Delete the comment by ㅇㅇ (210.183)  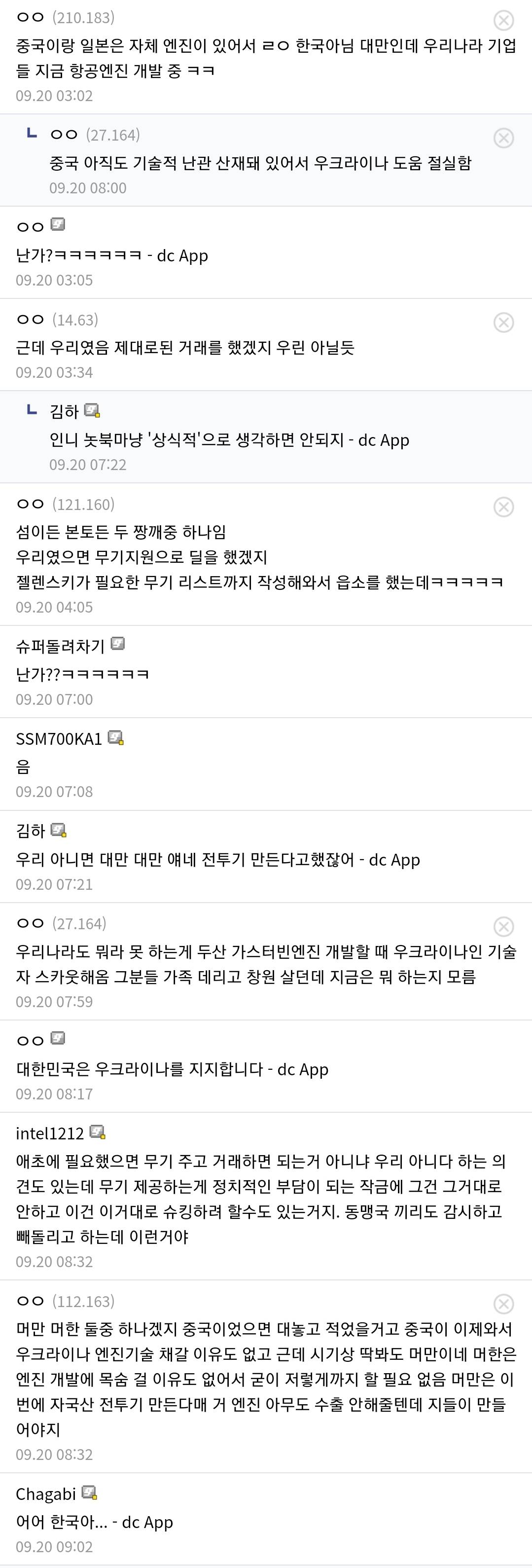click(503, 20)
